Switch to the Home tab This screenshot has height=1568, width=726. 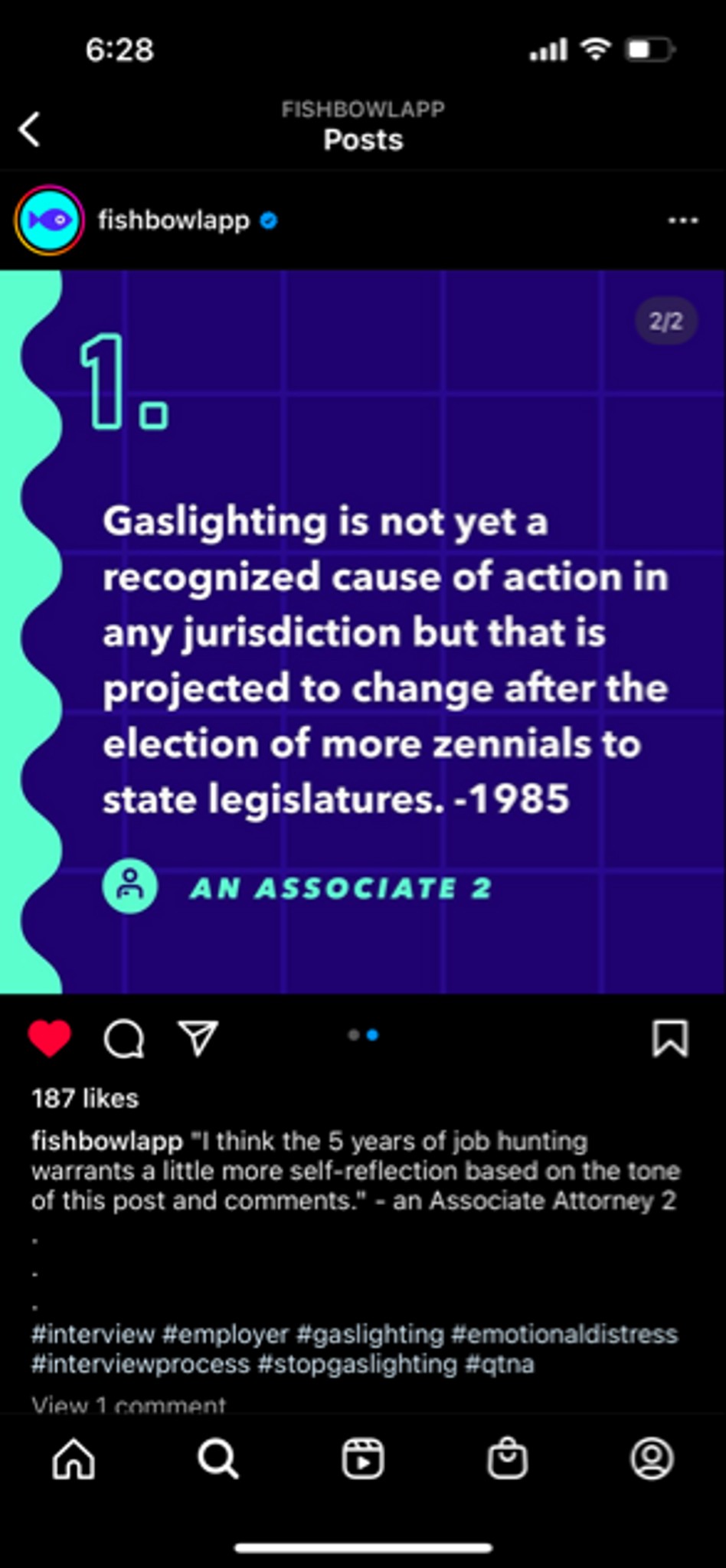pos(74,1459)
